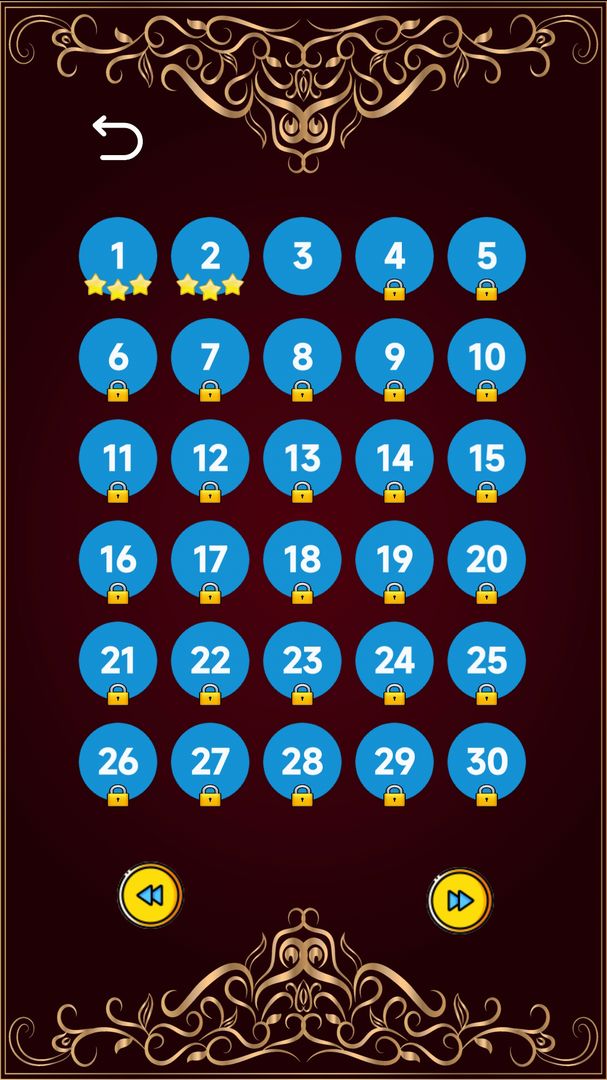This screenshot has height=1080, width=607.
Task: Tap locked level 12
Action: coord(210,458)
